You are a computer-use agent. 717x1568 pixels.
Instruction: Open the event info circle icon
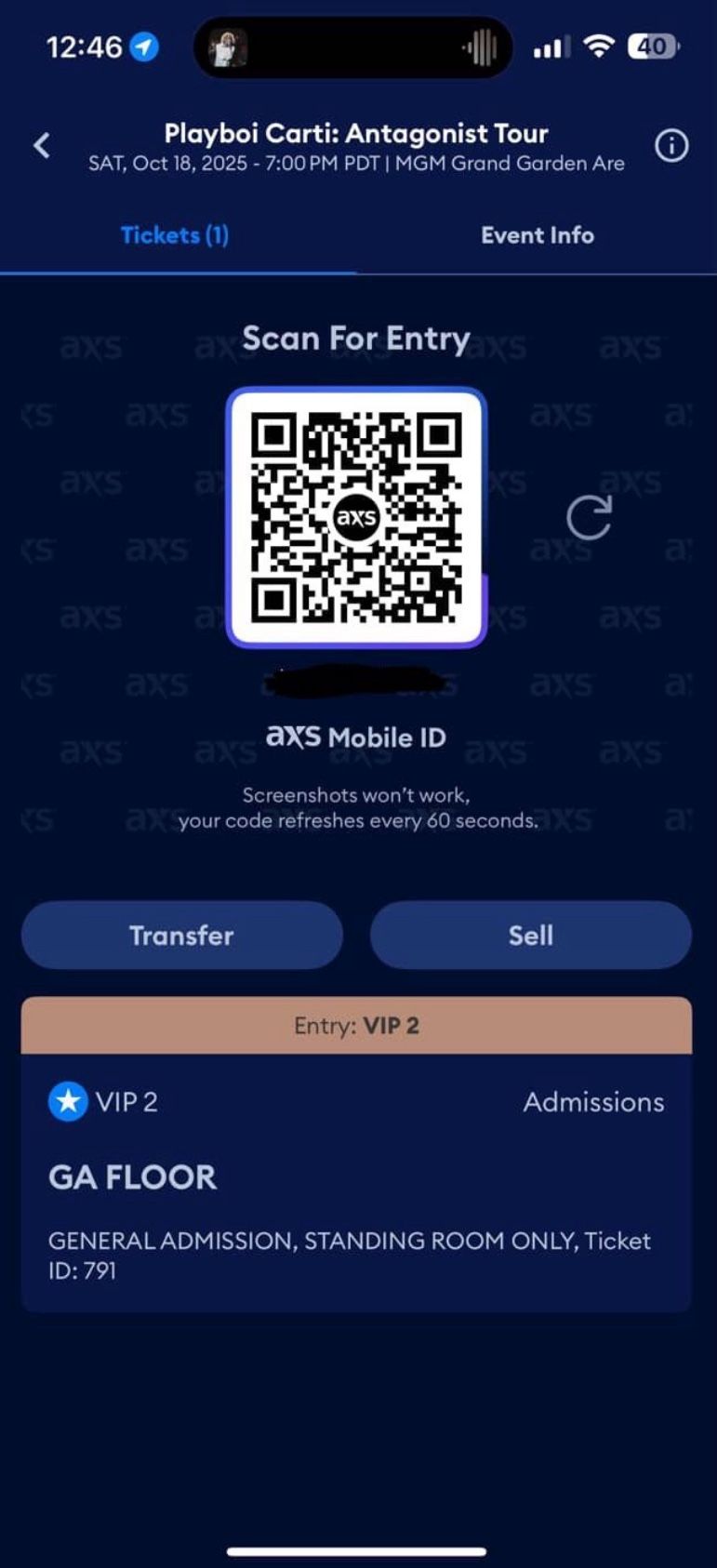[x=671, y=146]
